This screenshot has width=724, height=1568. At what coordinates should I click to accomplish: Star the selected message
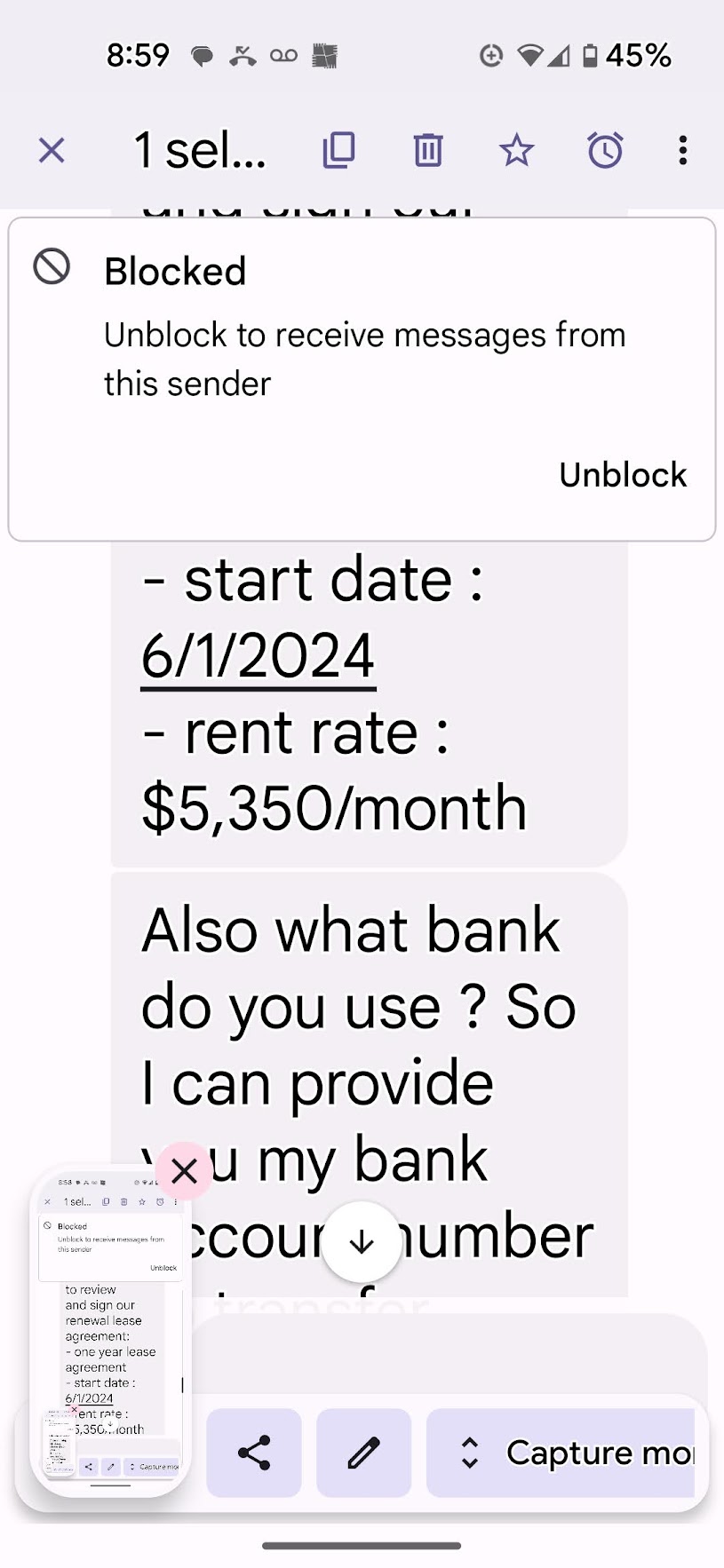(x=516, y=150)
